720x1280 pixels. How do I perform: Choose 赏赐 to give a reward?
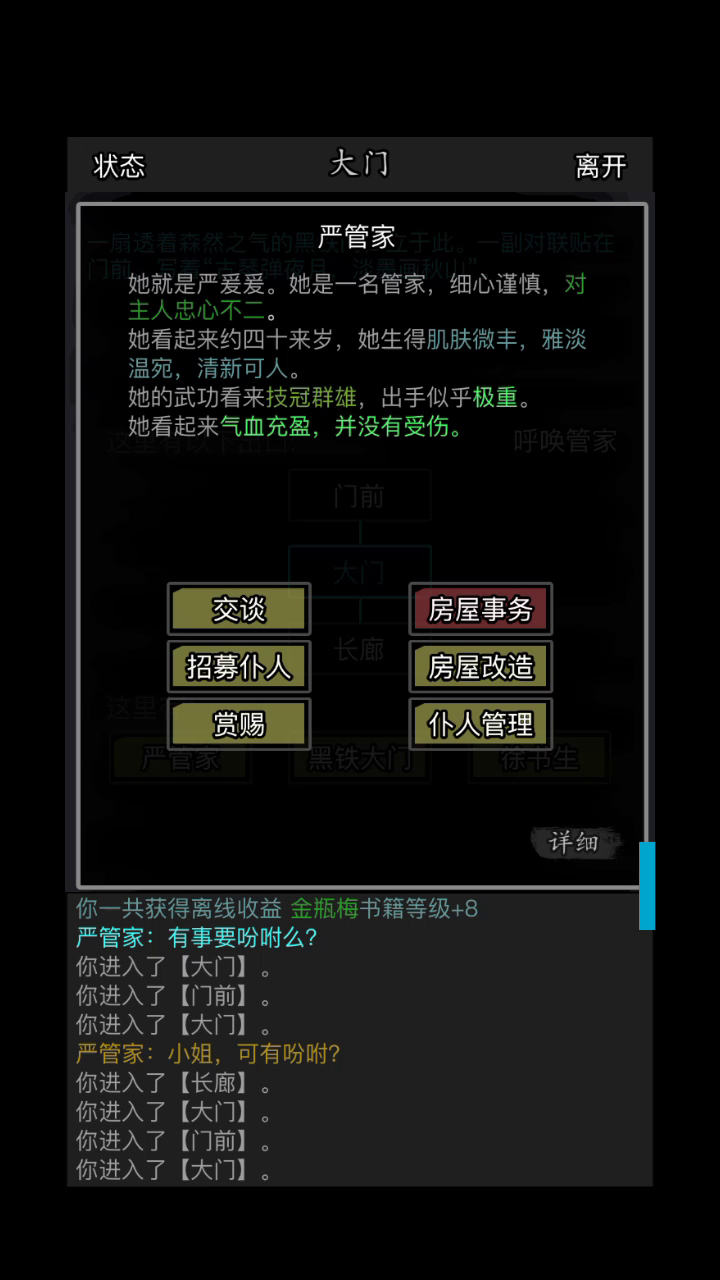(x=239, y=724)
